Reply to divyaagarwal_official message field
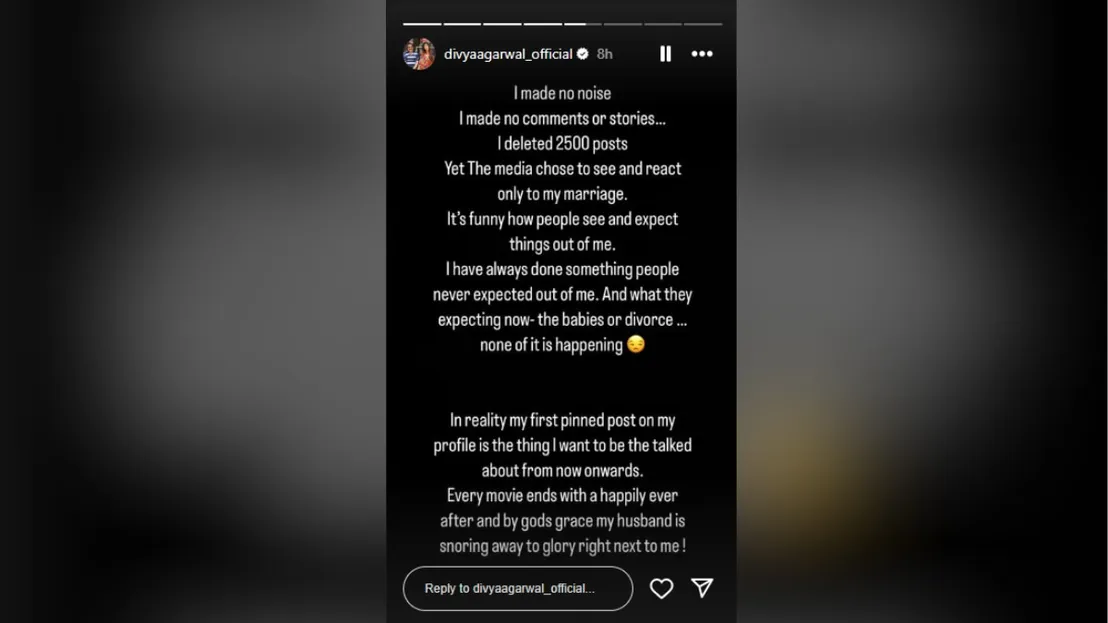The image size is (1108, 623). [517, 588]
